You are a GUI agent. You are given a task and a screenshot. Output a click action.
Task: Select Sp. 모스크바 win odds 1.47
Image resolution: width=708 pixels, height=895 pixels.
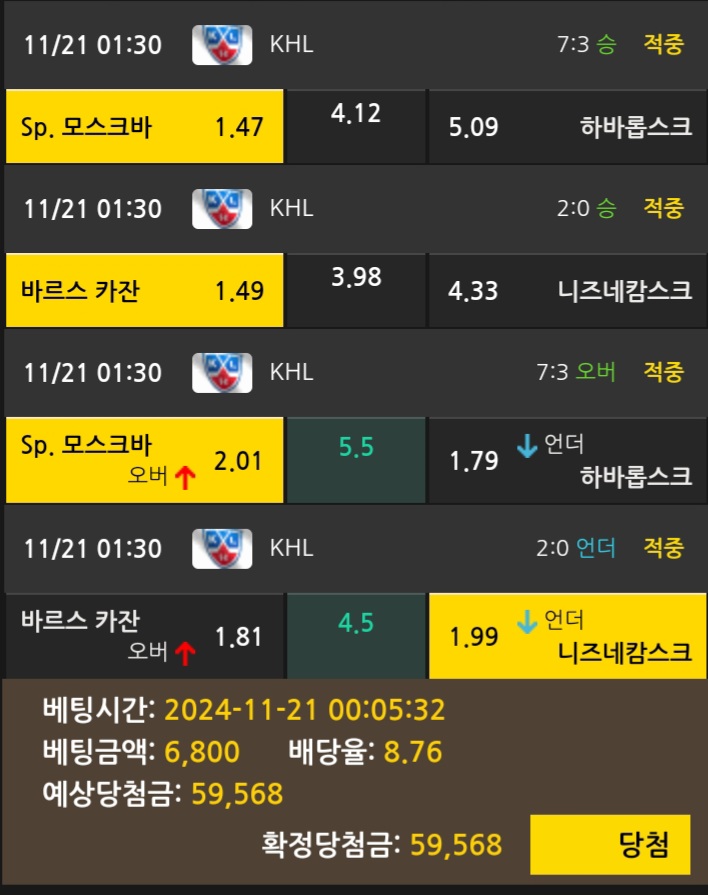pyautogui.click(x=144, y=127)
